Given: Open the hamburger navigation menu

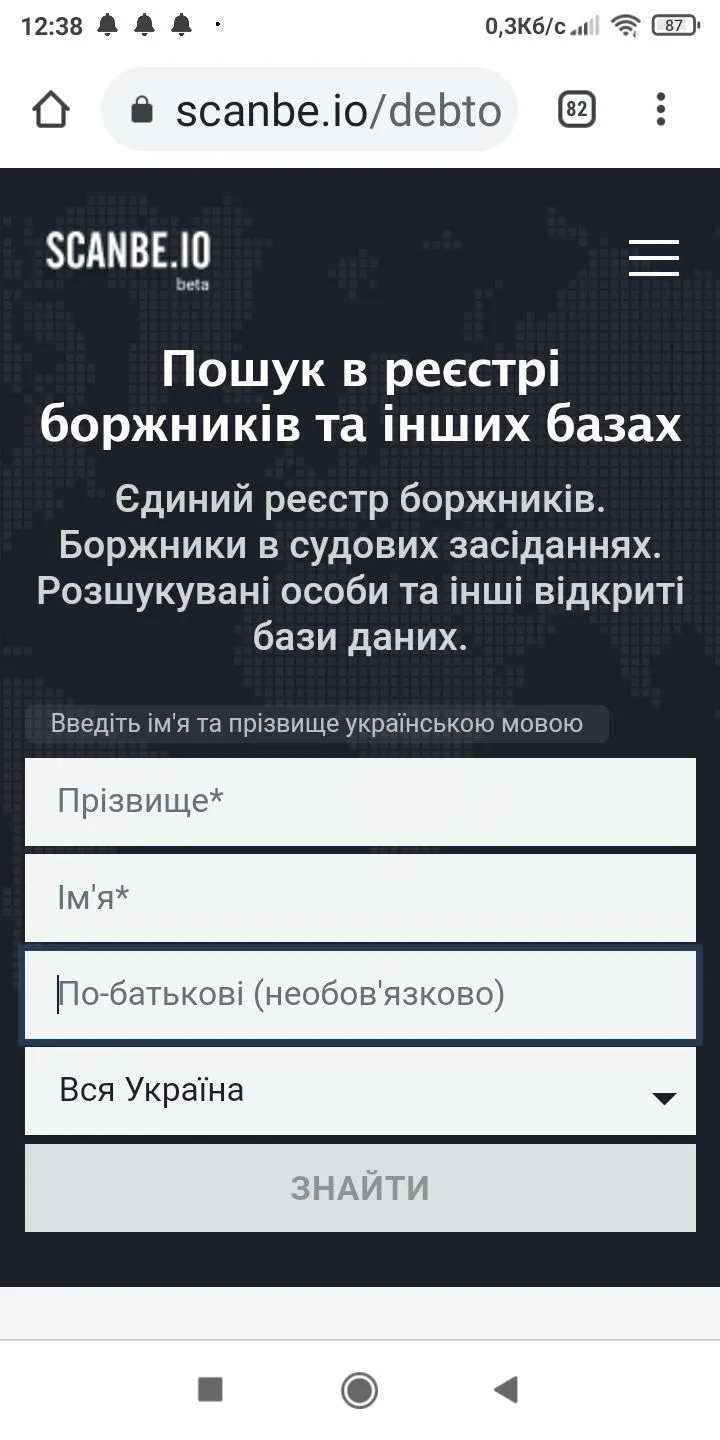Looking at the screenshot, I should [654, 257].
